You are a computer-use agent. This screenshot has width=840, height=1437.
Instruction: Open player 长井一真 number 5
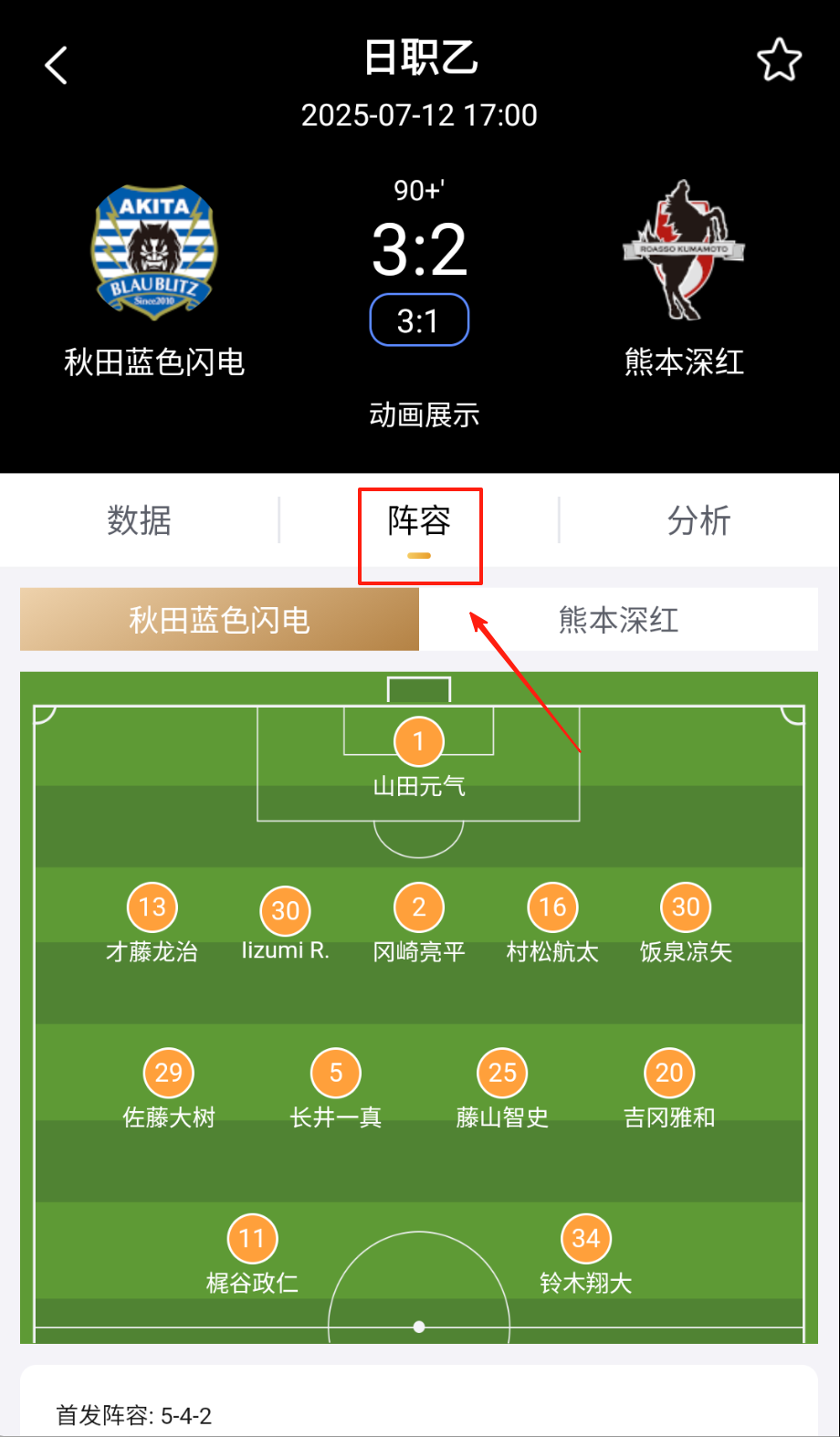[x=336, y=1074]
